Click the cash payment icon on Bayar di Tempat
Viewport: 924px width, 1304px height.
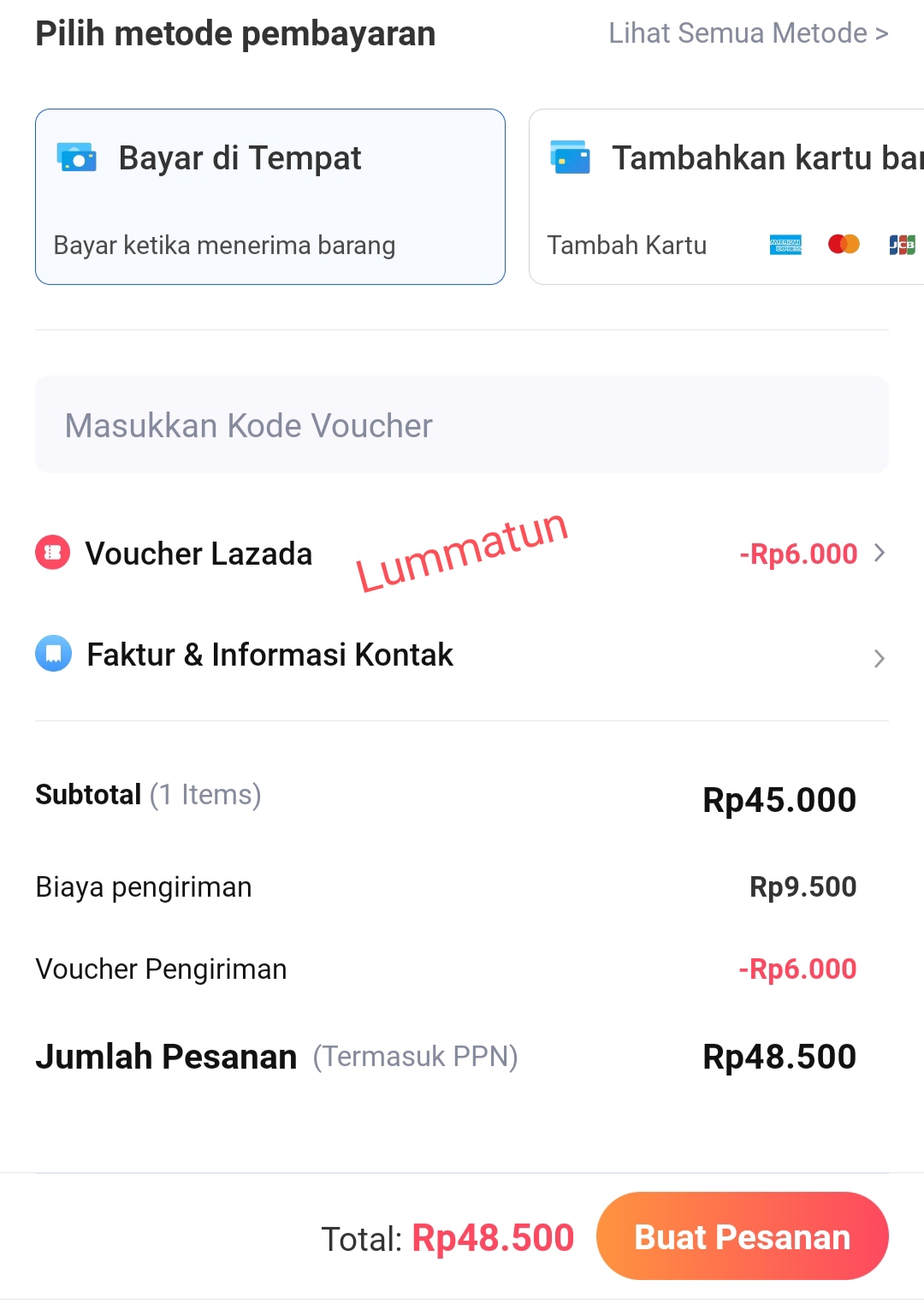(75, 157)
